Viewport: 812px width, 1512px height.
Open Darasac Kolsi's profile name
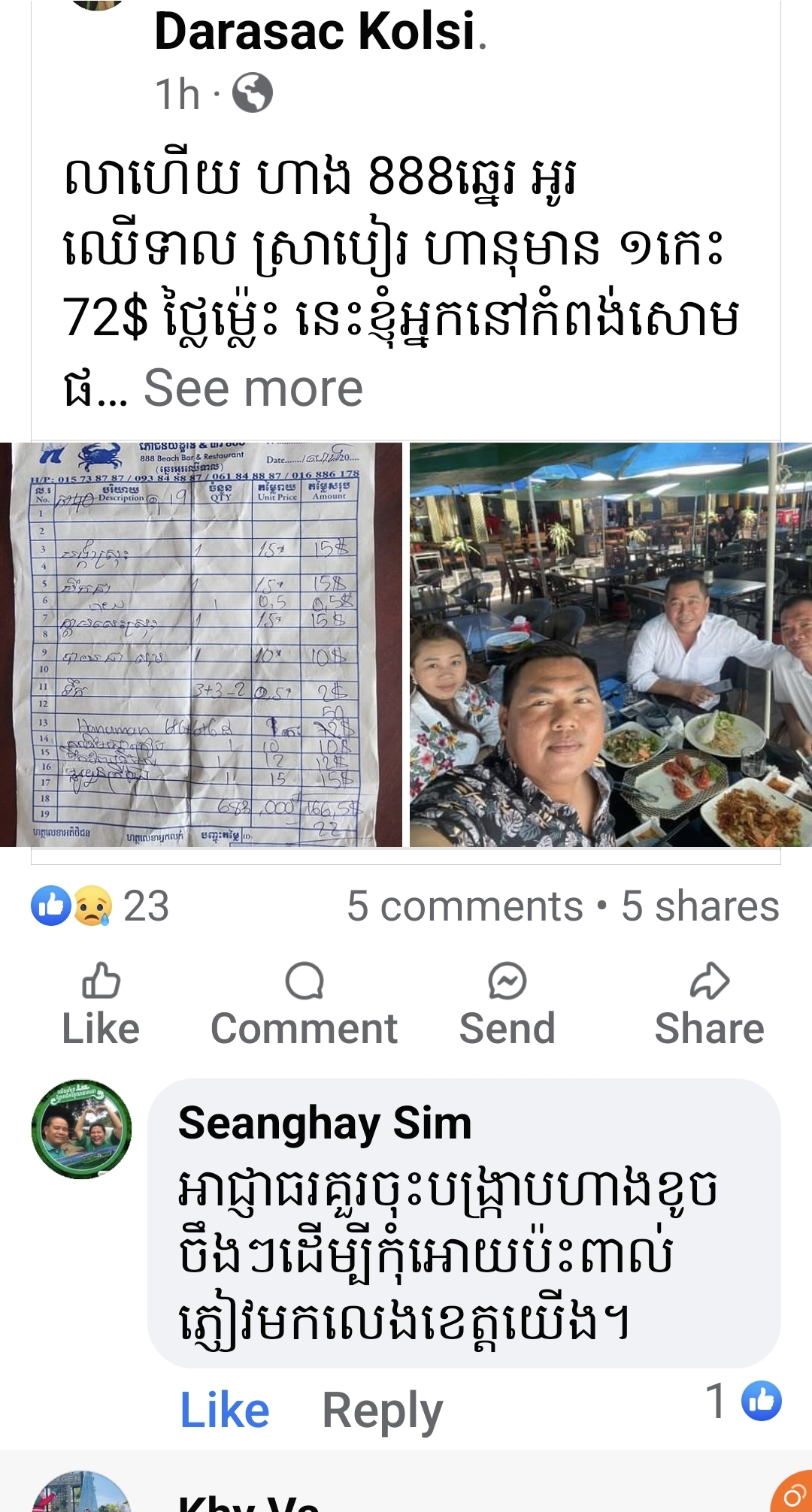pyautogui.click(x=316, y=32)
